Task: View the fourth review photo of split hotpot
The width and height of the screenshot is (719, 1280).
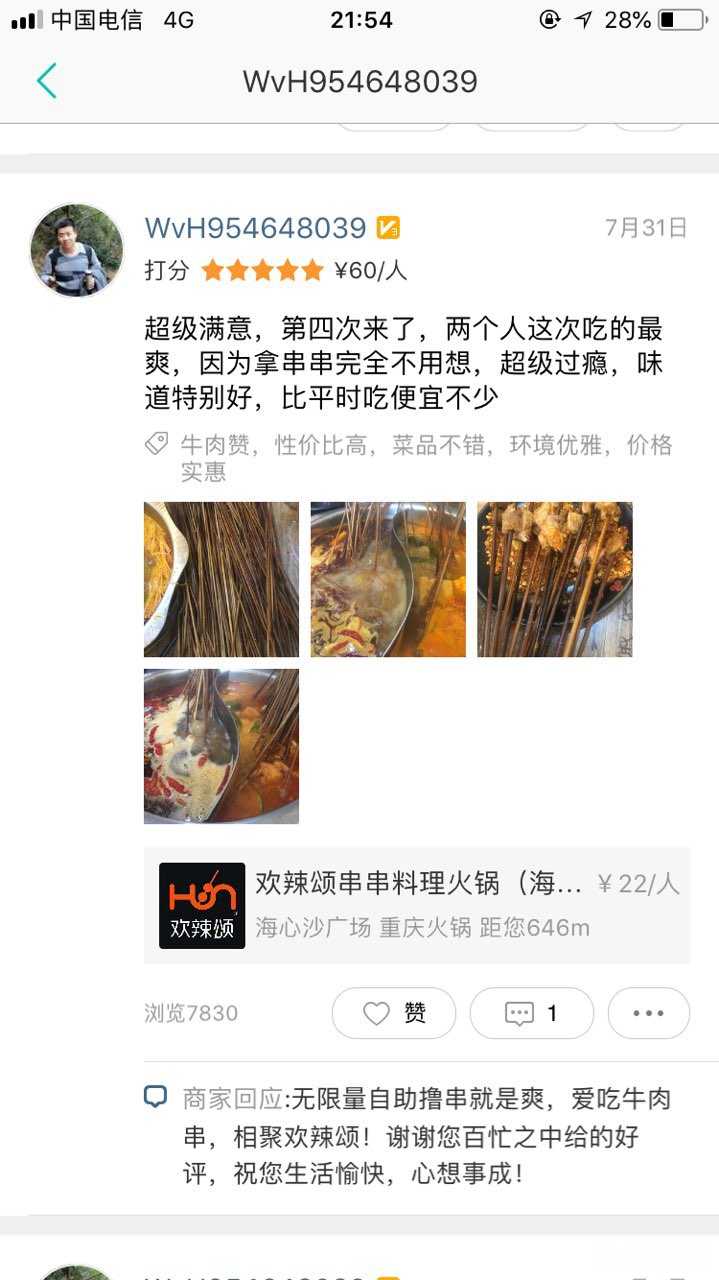Action: 221,746
